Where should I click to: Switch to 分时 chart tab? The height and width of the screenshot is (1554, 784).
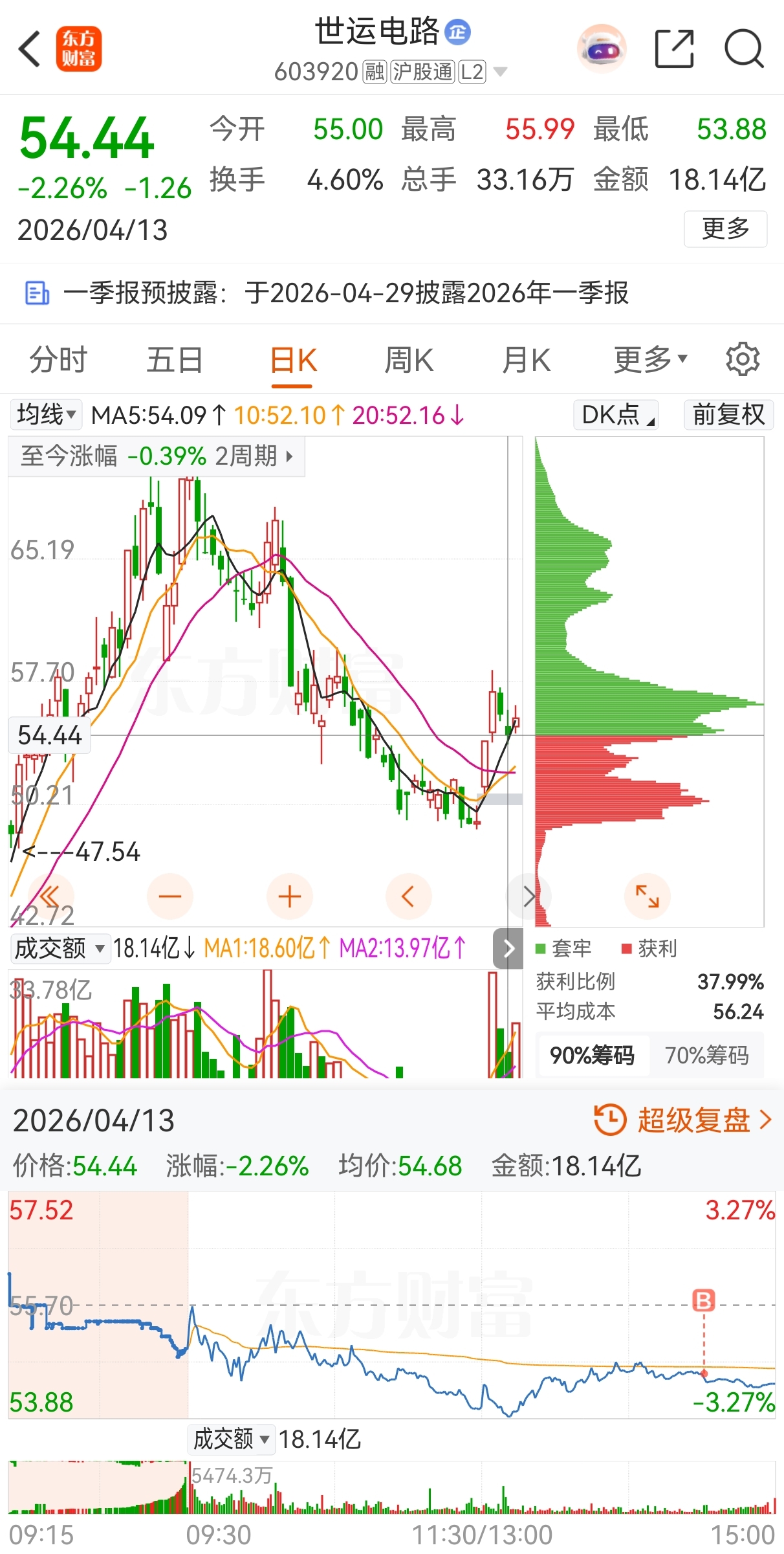pos(58,360)
